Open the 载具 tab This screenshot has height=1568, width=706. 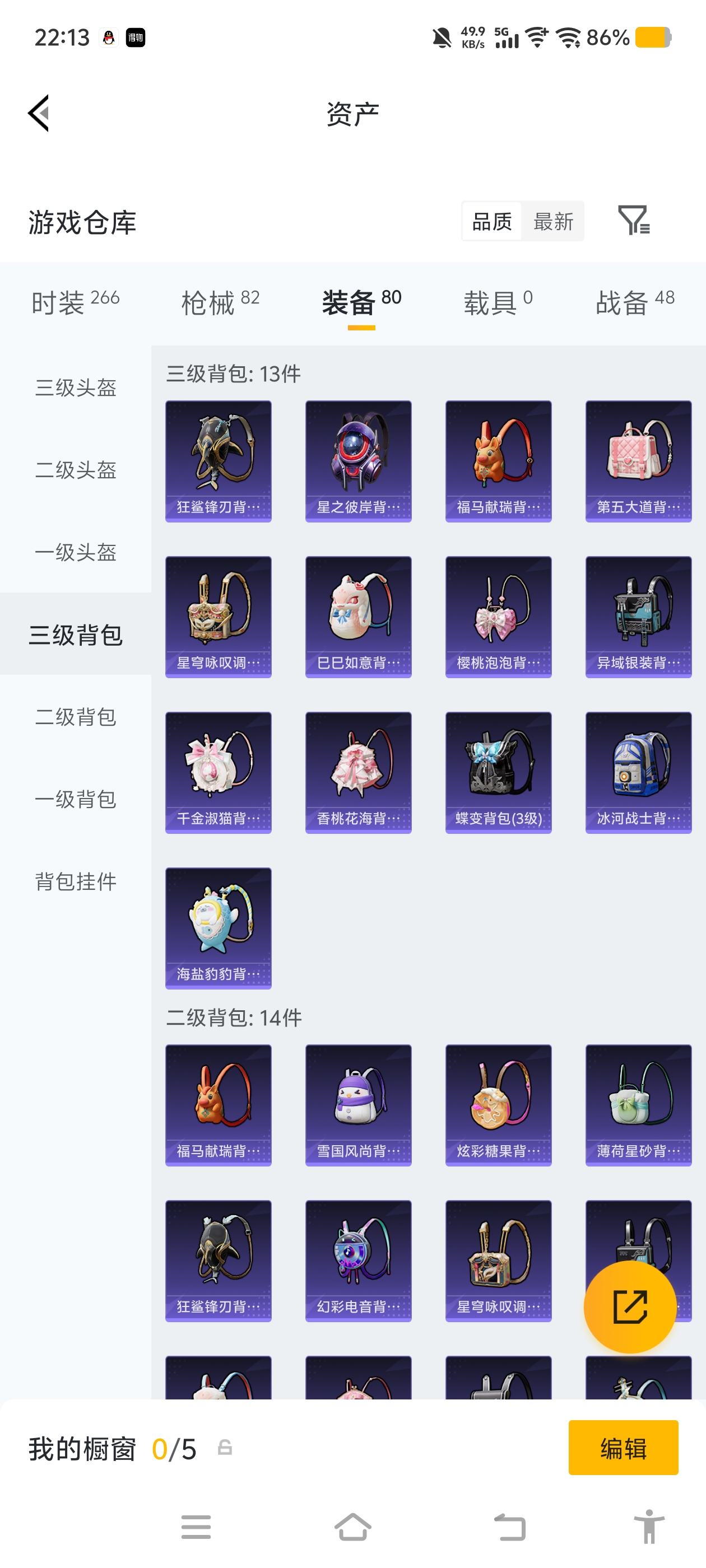click(498, 302)
